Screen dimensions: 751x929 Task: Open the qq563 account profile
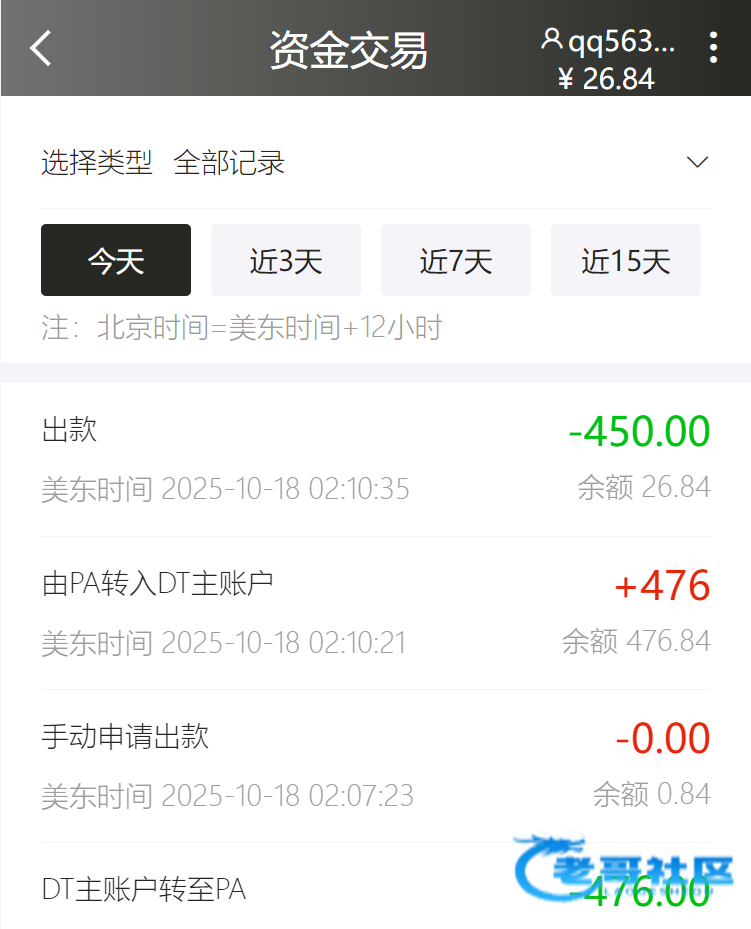click(x=610, y=43)
